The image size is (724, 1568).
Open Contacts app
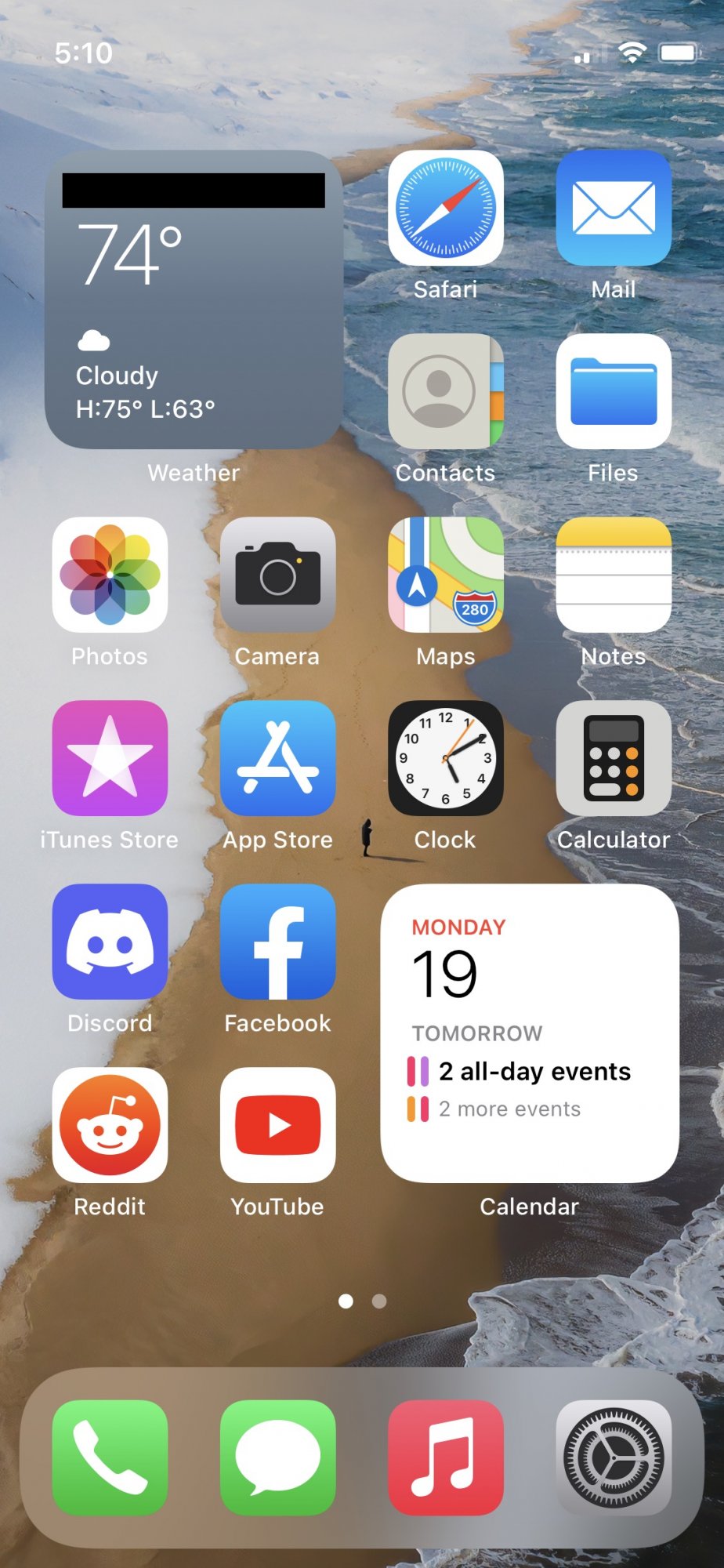446,392
